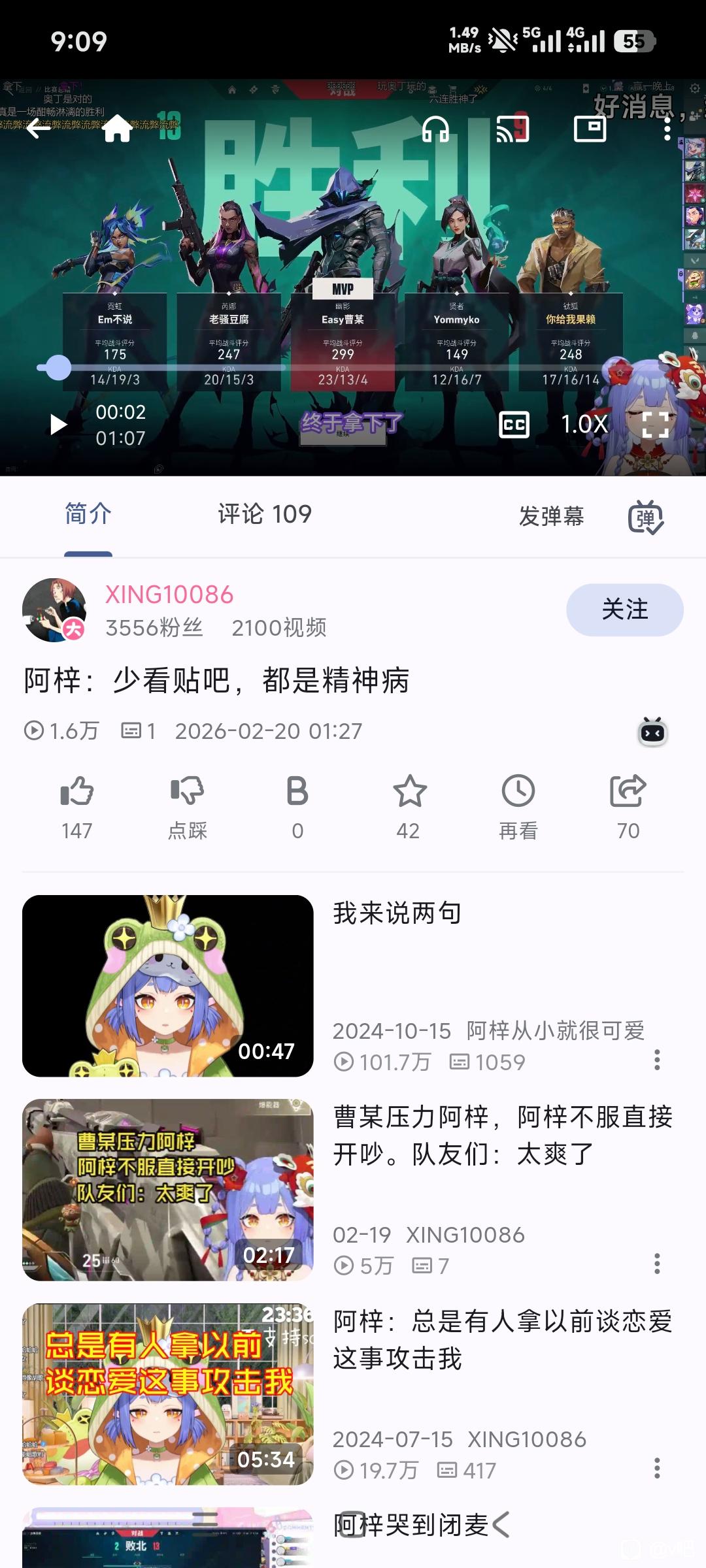This screenshot has width=706, height=1568.
Task: Enter picture-in-picture mode
Action: 590,129
